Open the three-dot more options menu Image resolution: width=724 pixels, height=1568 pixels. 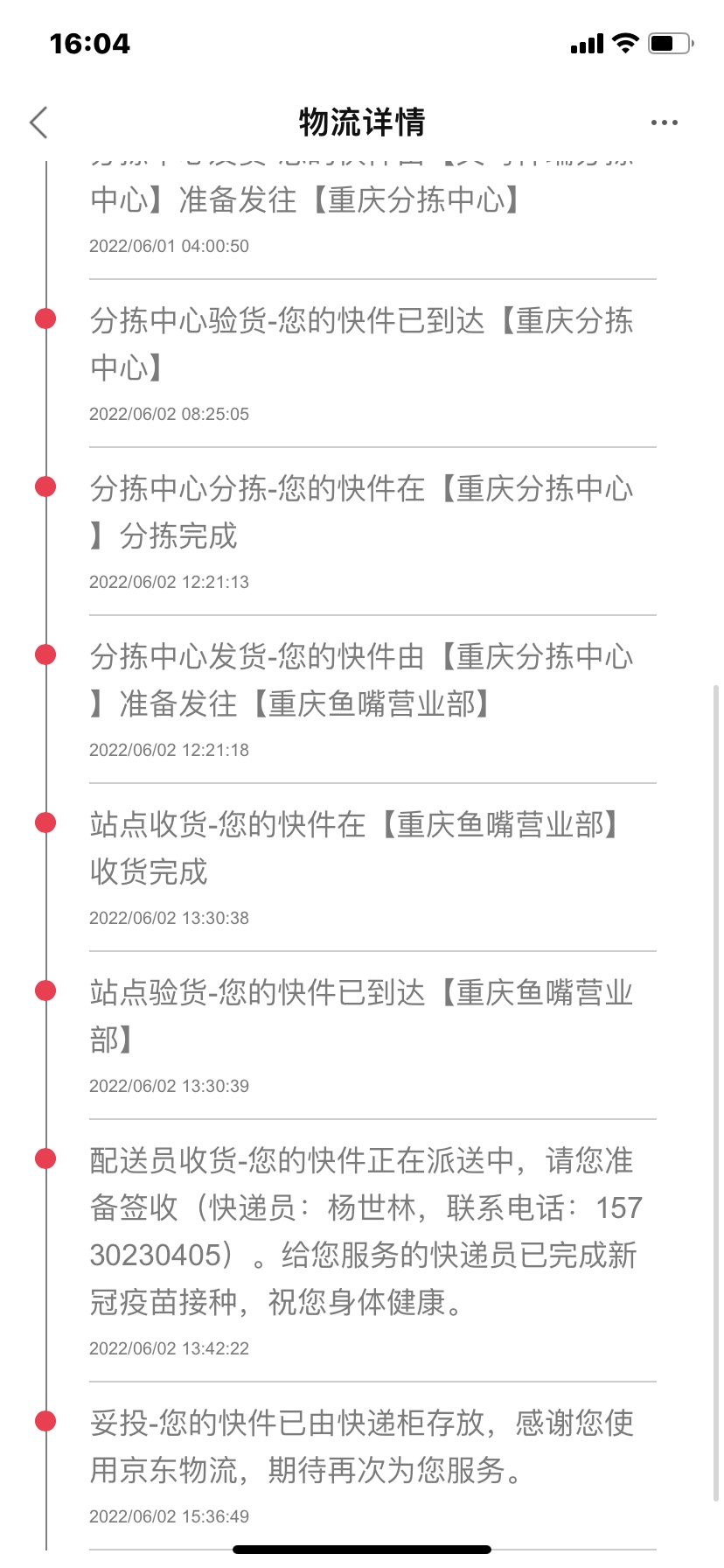(x=664, y=122)
